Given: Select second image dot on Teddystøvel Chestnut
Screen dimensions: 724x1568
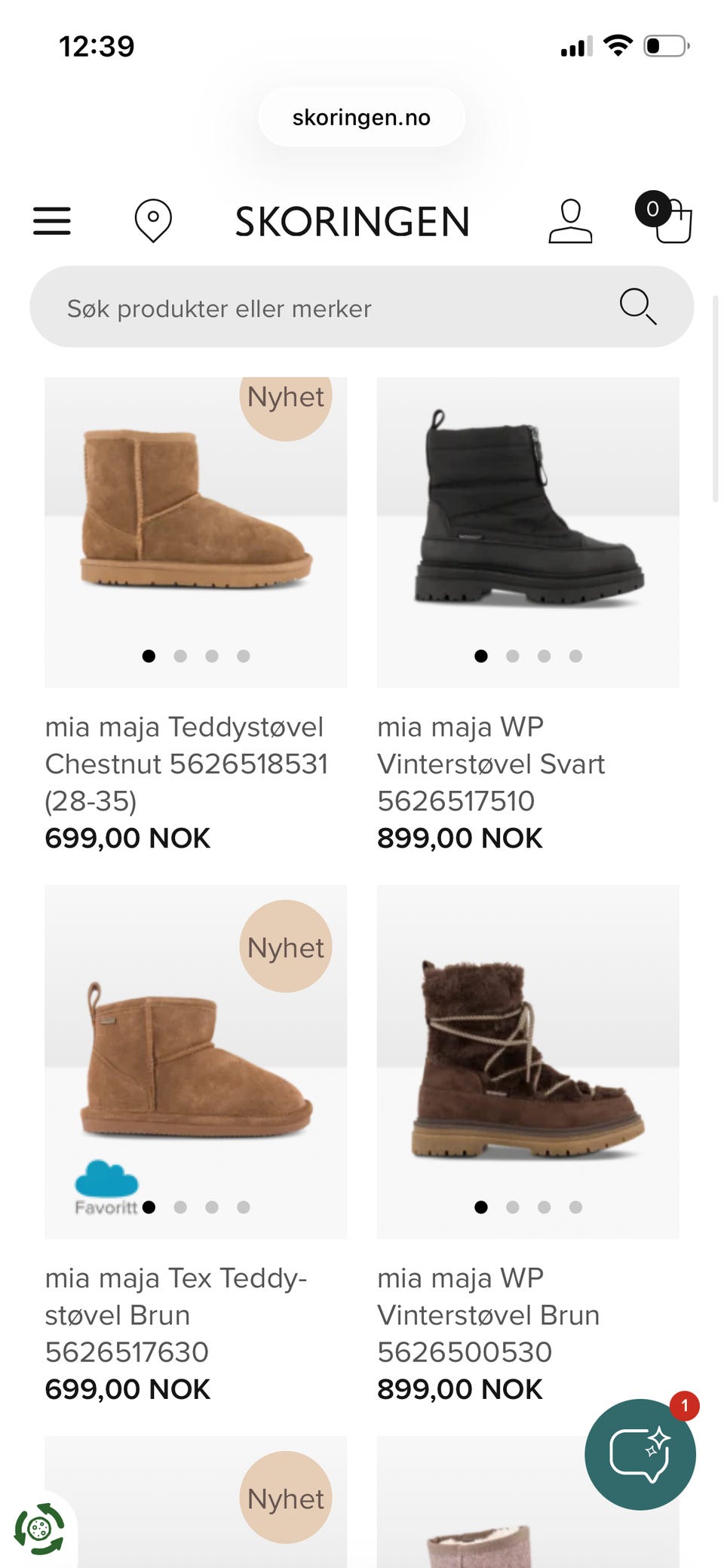Looking at the screenshot, I should 180,656.
